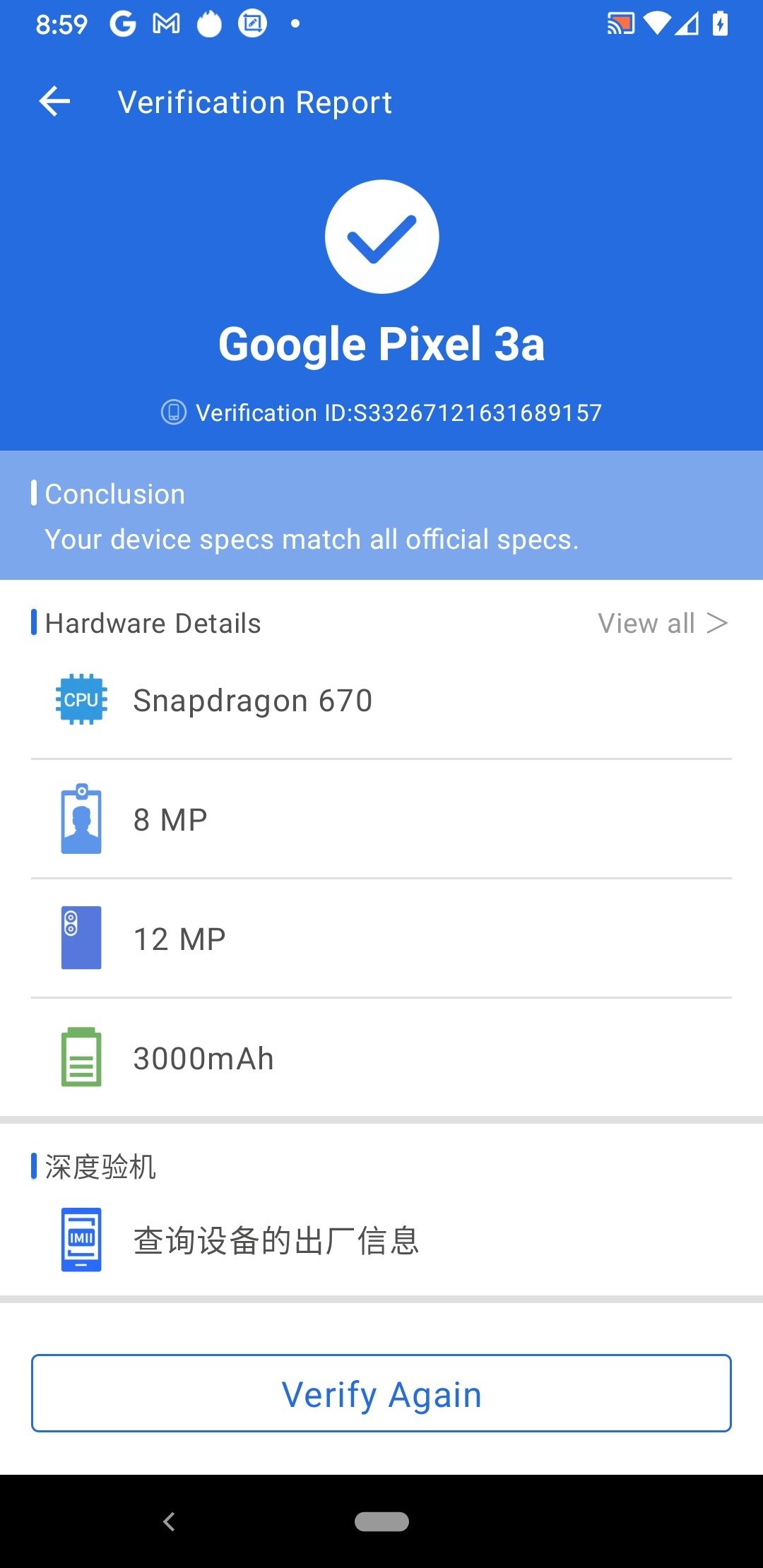Tap the home pill in navigation bar
The width and height of the screenshot is (763, 1568).
coord(381,1521)
